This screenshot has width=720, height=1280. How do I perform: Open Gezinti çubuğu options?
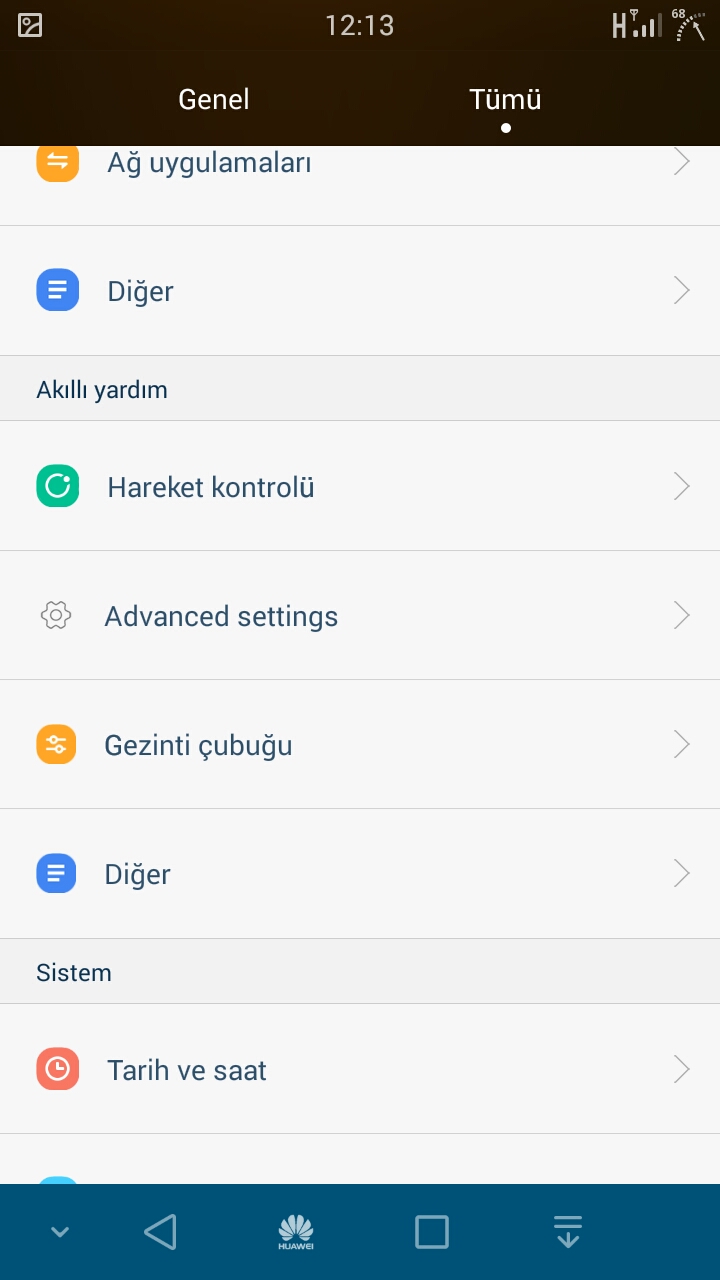click(360, 745)
